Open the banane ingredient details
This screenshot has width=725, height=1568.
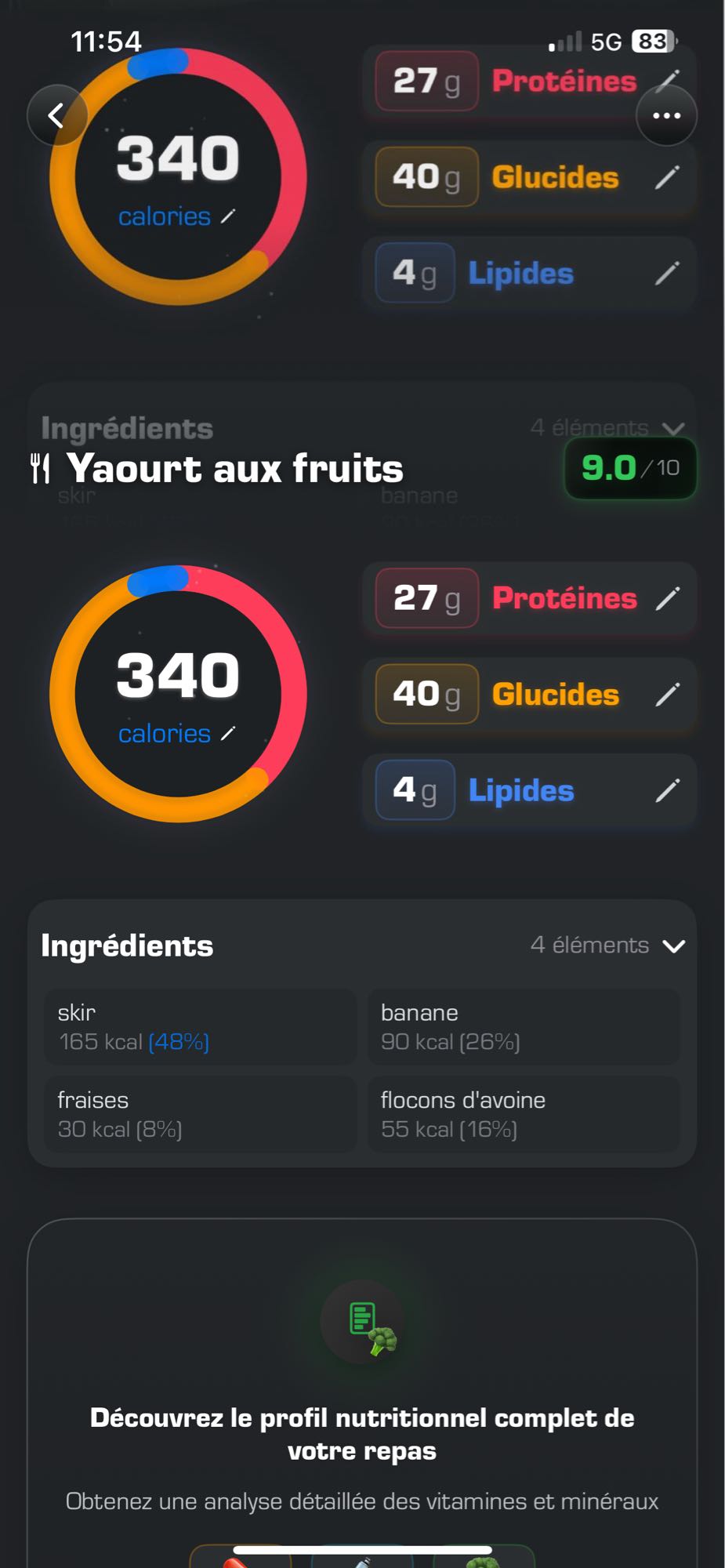pyautogui.click(x=522, y=1027)
